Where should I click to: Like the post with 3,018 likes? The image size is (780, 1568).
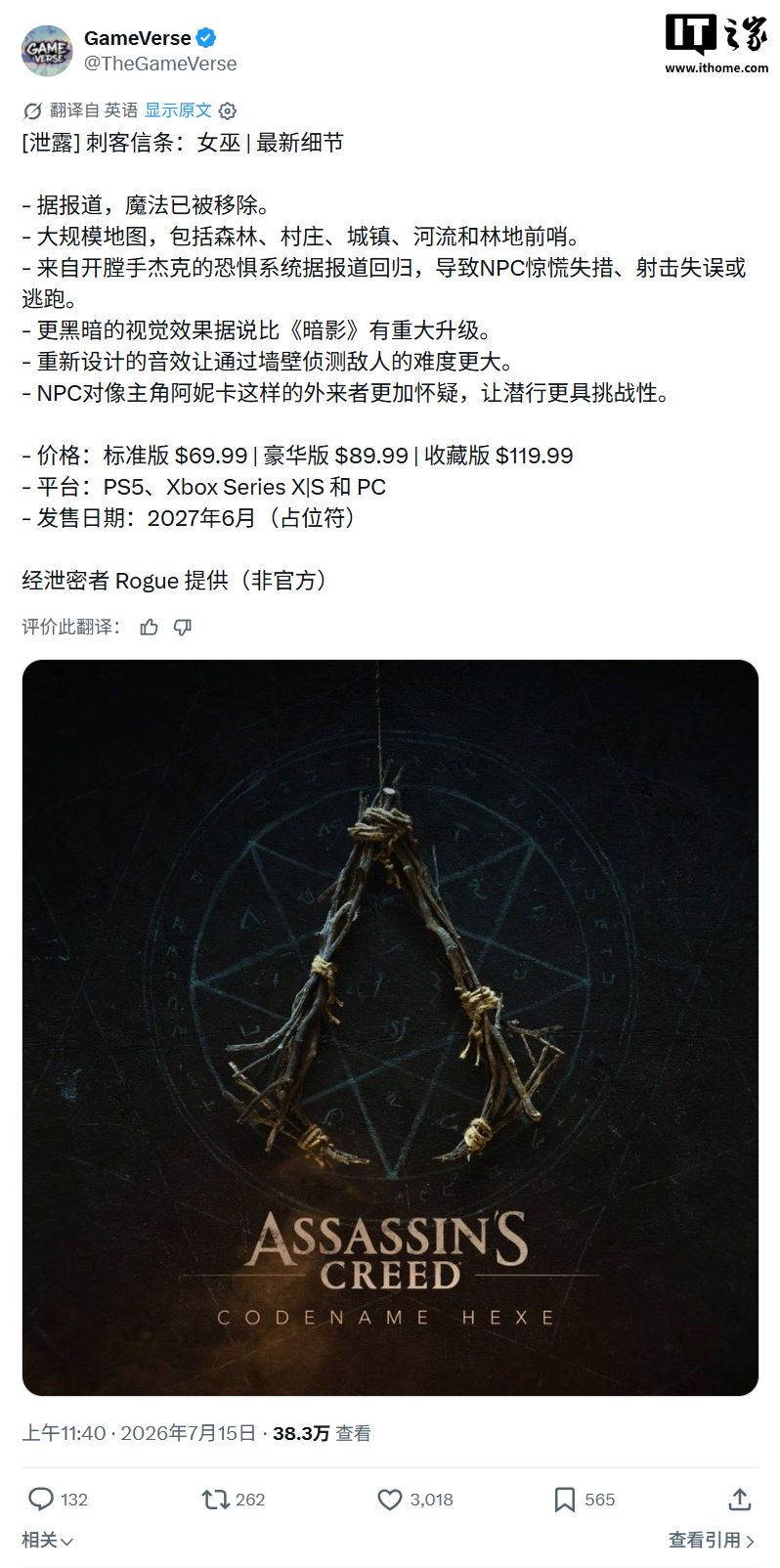pos(415,1500)
